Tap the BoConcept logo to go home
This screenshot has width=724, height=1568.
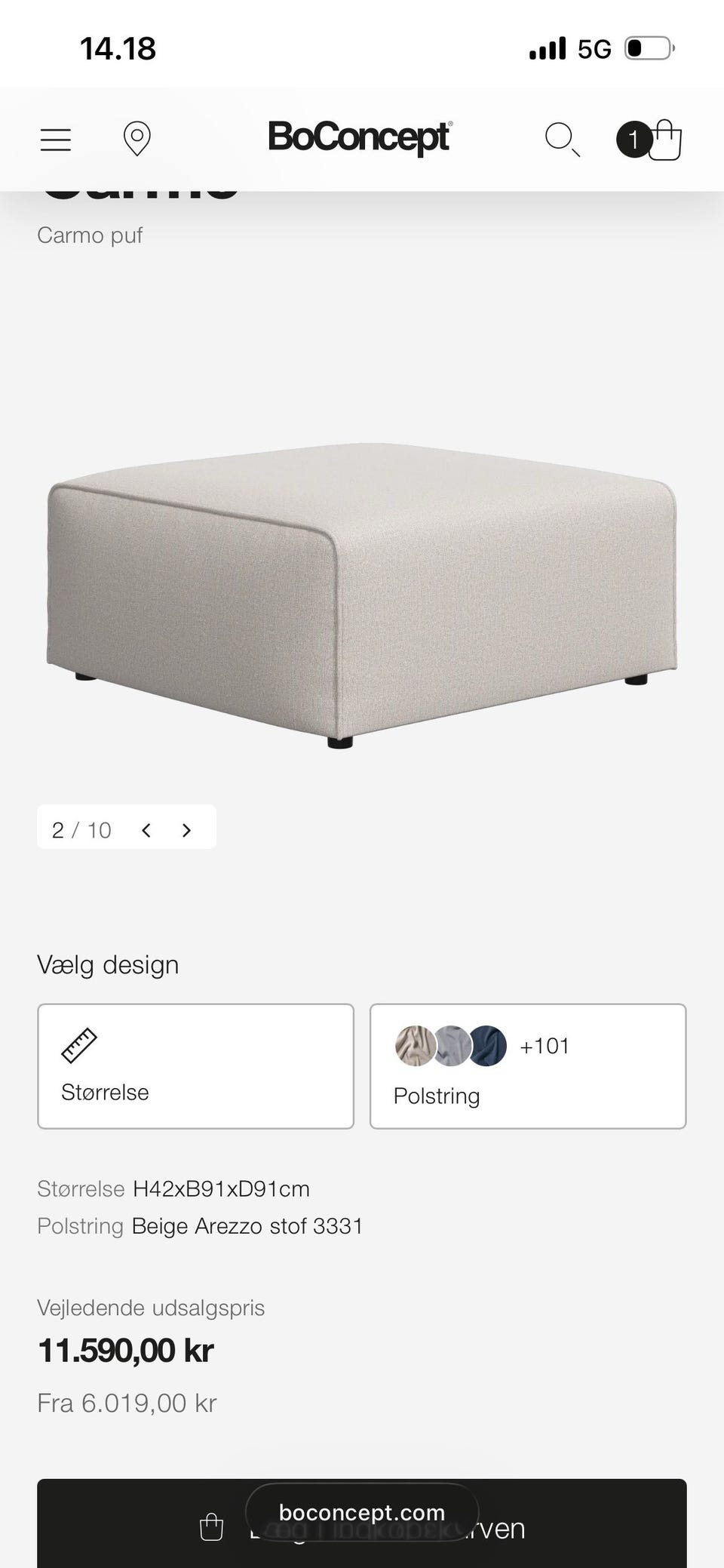(x=360, y=138)
